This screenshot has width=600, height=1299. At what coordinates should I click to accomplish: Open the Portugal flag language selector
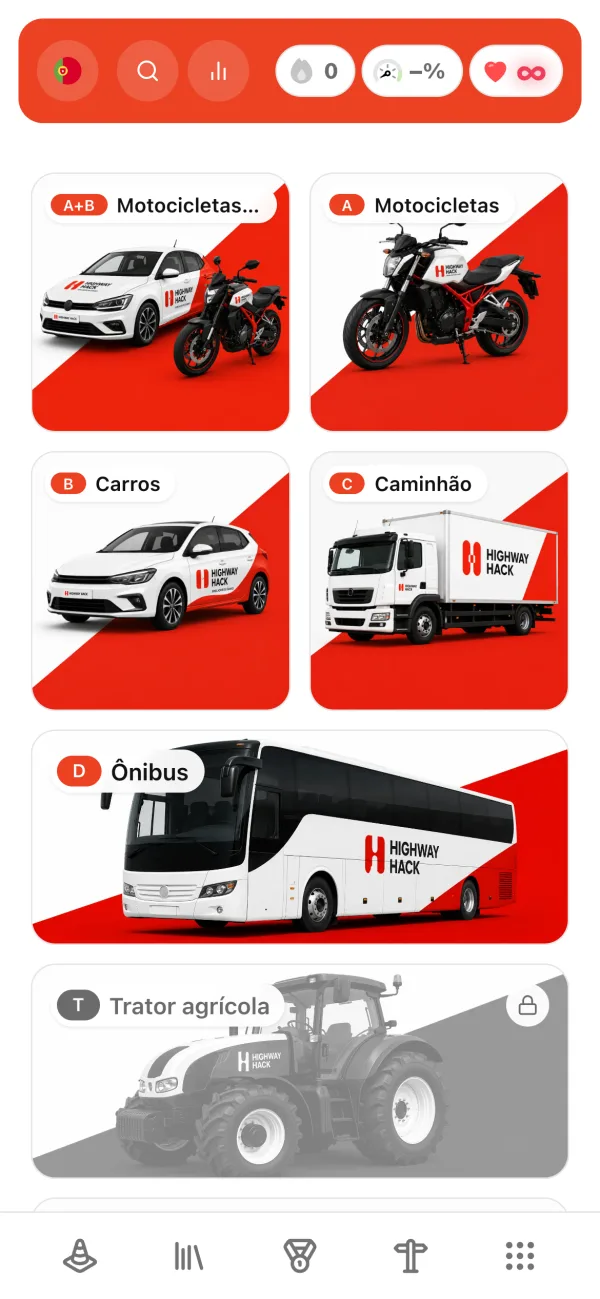click(x=68, y=71)
